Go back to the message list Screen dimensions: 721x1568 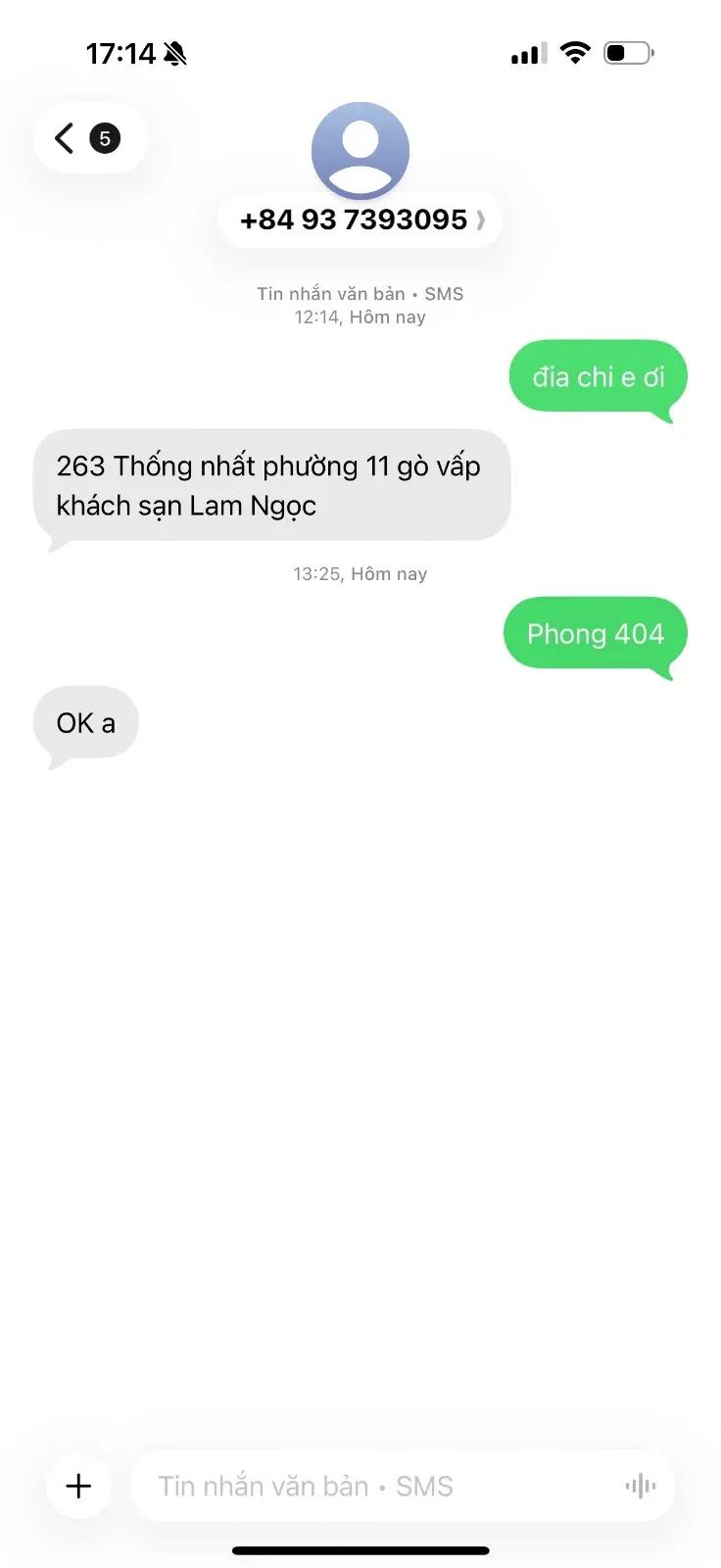(x=89, y=138)
